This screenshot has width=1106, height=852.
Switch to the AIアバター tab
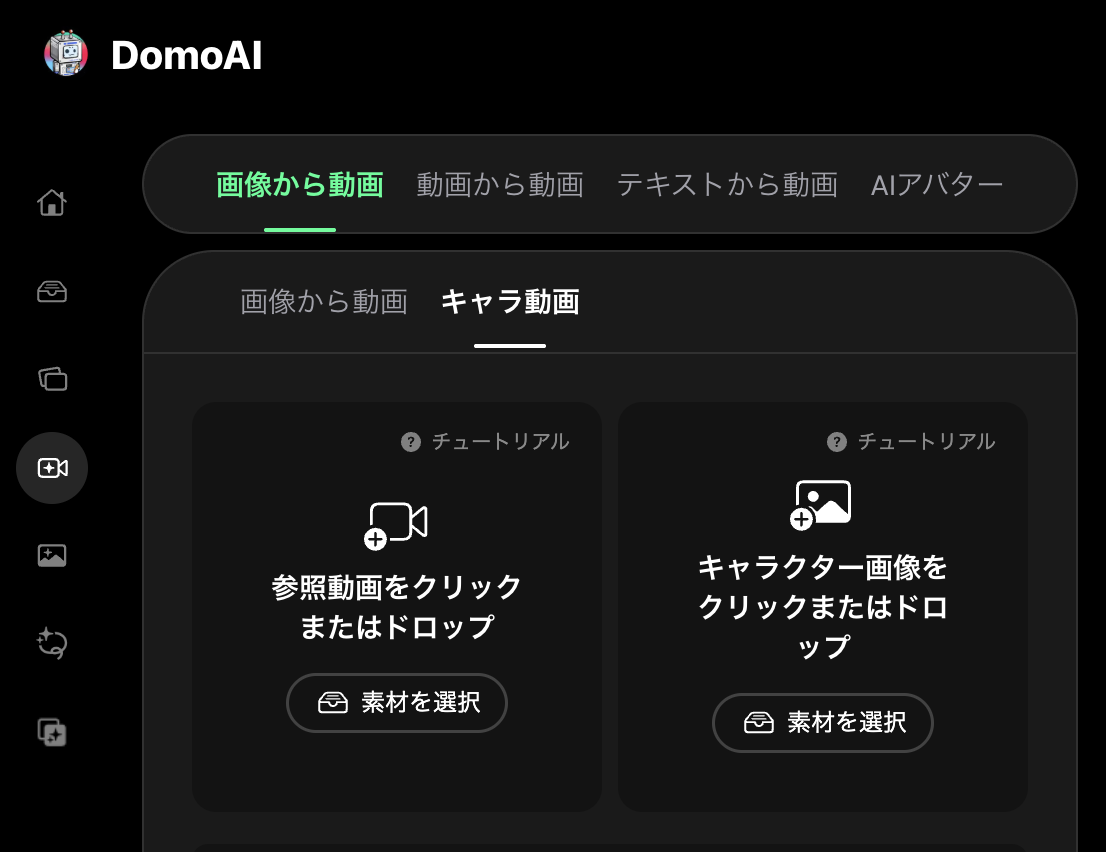pos(936,185)
